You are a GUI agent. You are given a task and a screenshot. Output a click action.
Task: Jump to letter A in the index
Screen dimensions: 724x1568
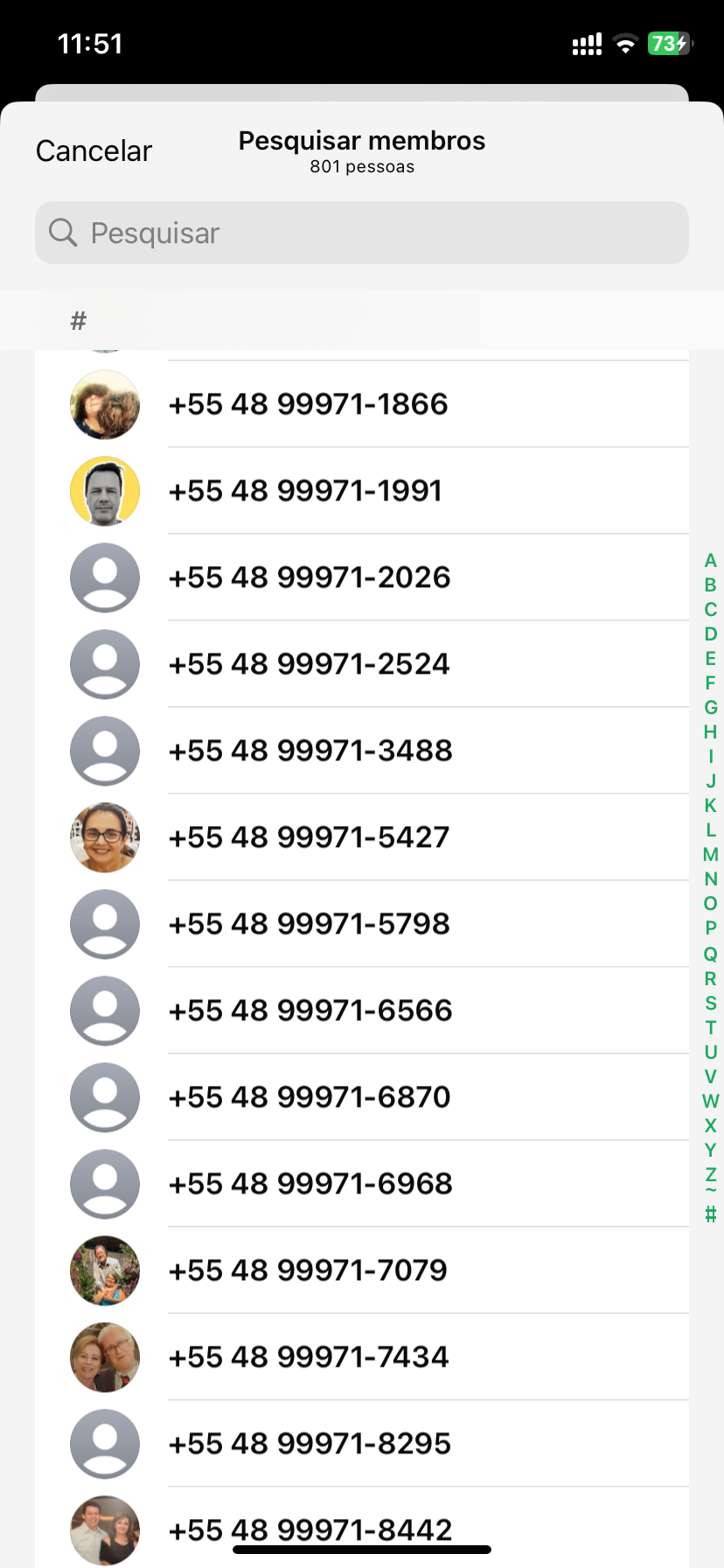coord(710,561)
